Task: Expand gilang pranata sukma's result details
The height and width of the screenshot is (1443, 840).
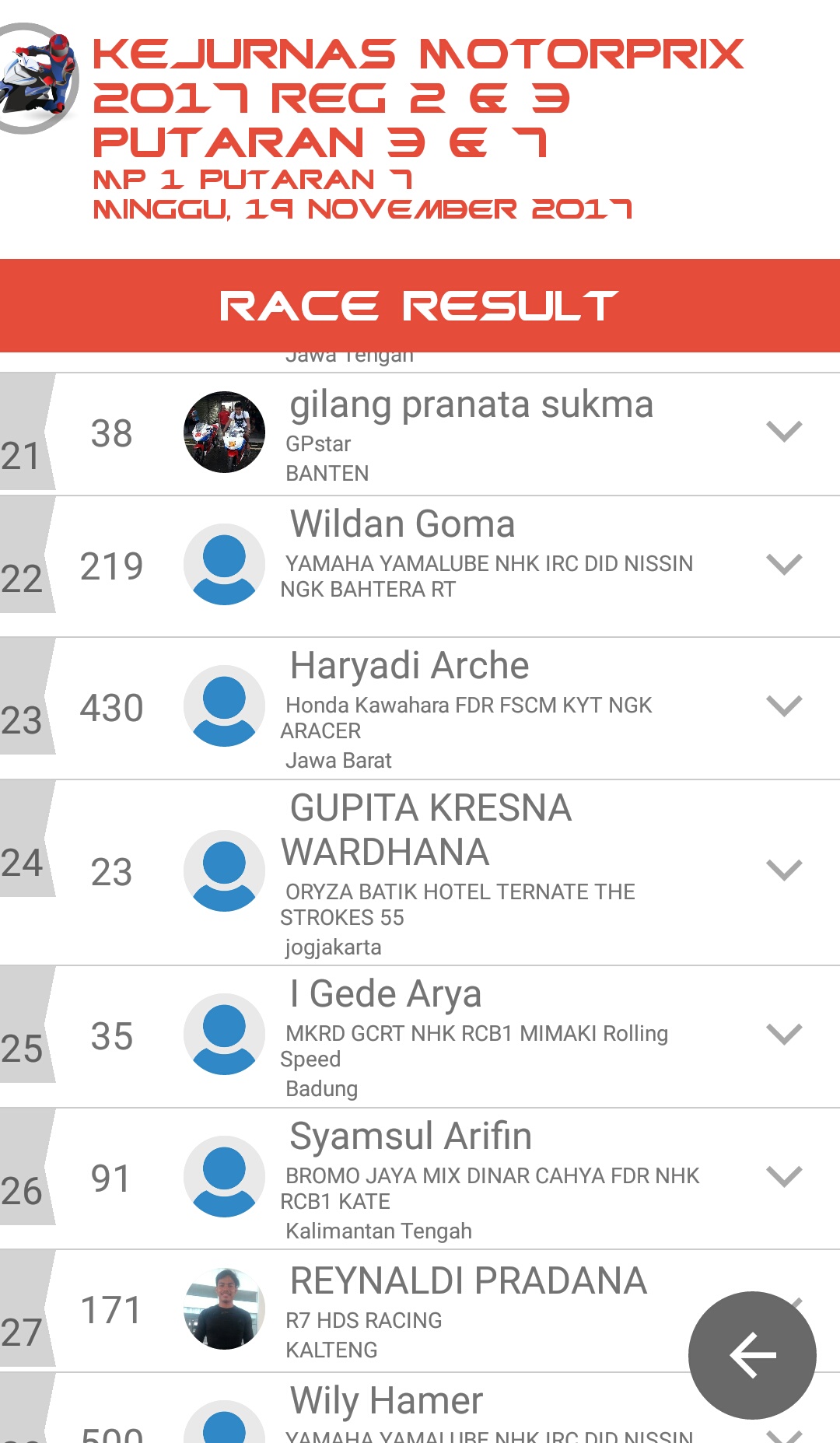Action: (784, 431)
